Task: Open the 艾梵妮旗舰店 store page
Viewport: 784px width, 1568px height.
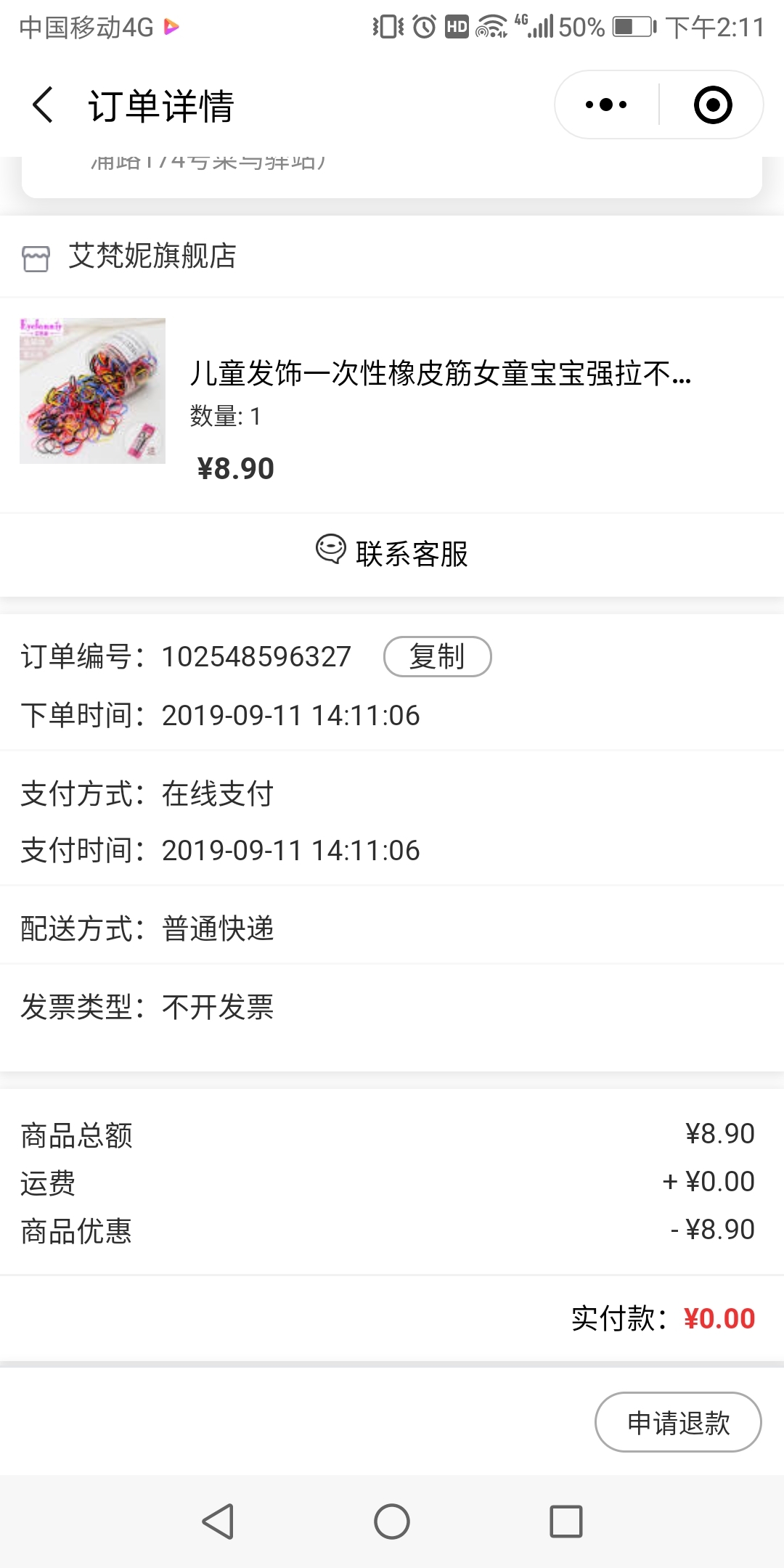Action: 131,256
